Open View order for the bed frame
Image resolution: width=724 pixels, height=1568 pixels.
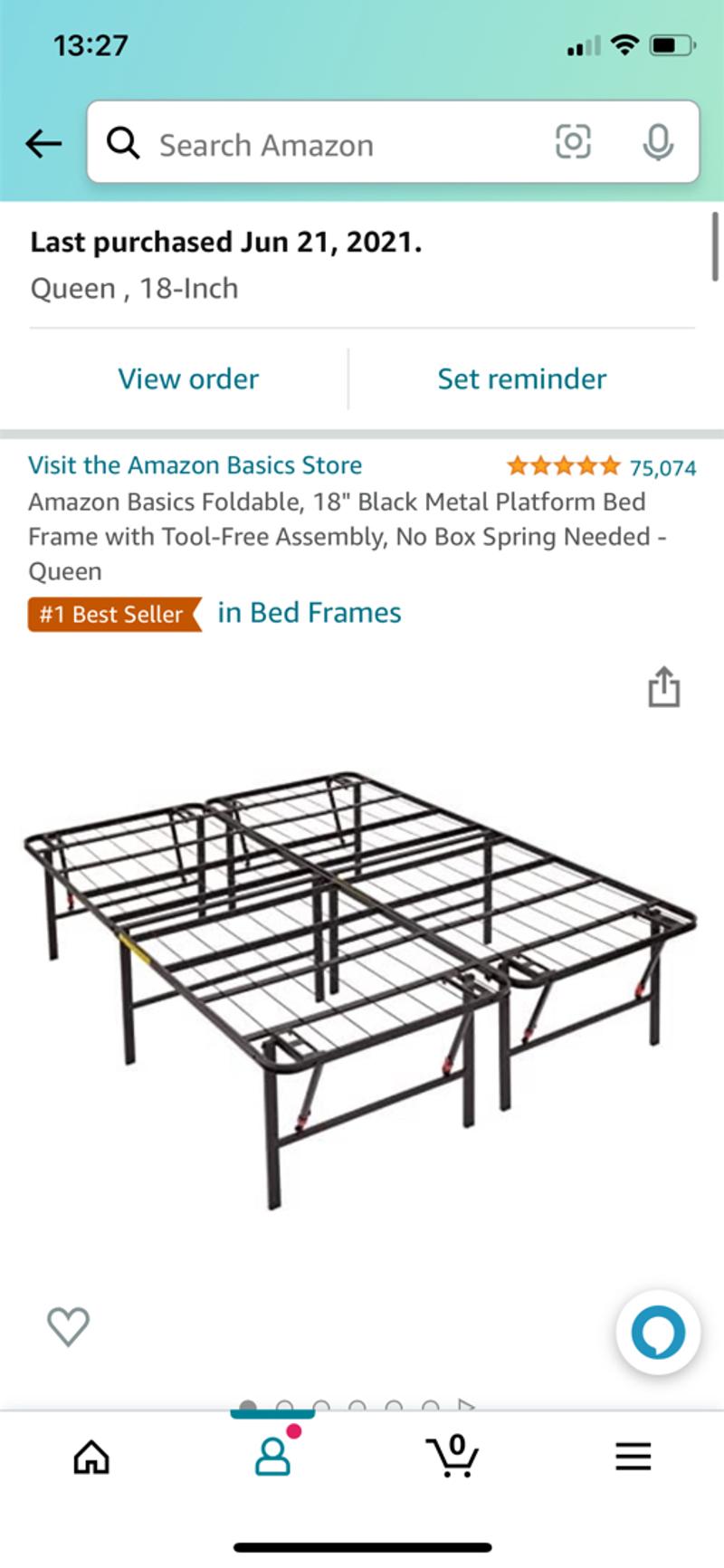(187, 379)
